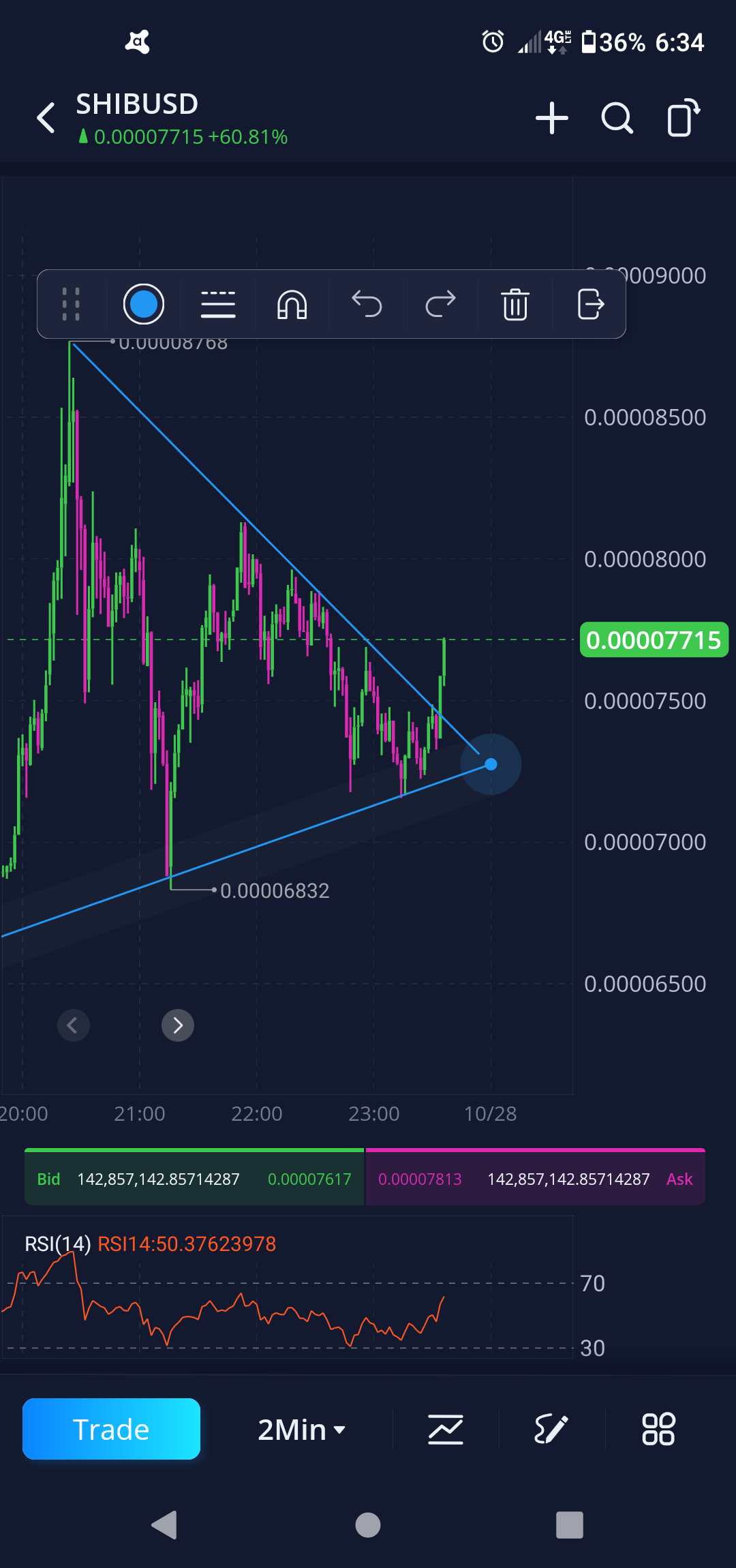Screen dimensions: 736x1568
Task: Rotate chart to landscape view
Action: point(683,118)
